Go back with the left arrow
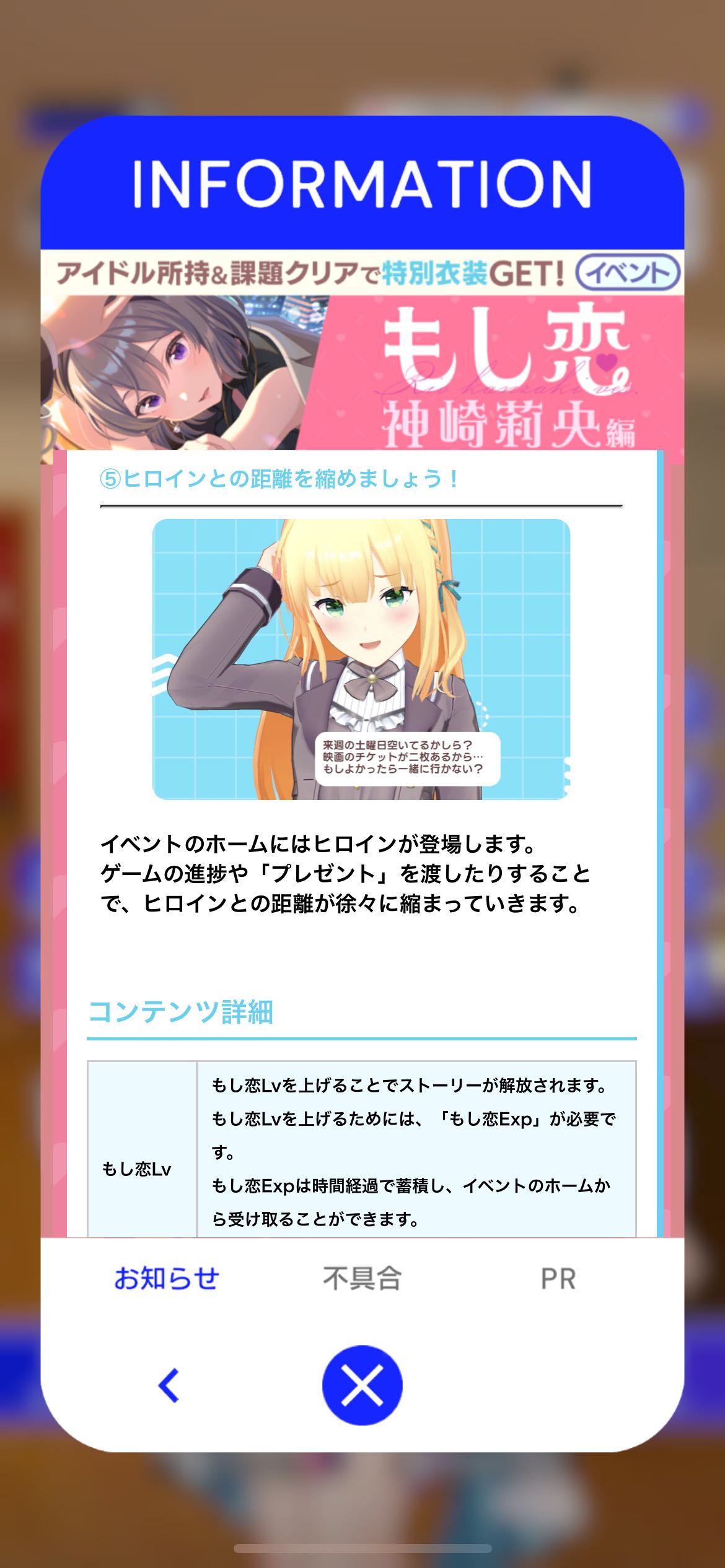Image resolution: width=725 pixels, height=1568 pixels. coord(169,1385)
